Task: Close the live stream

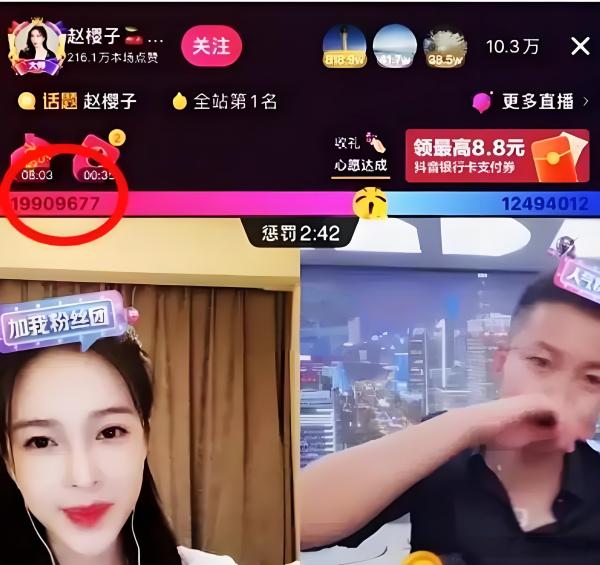Action: [580, 46]
